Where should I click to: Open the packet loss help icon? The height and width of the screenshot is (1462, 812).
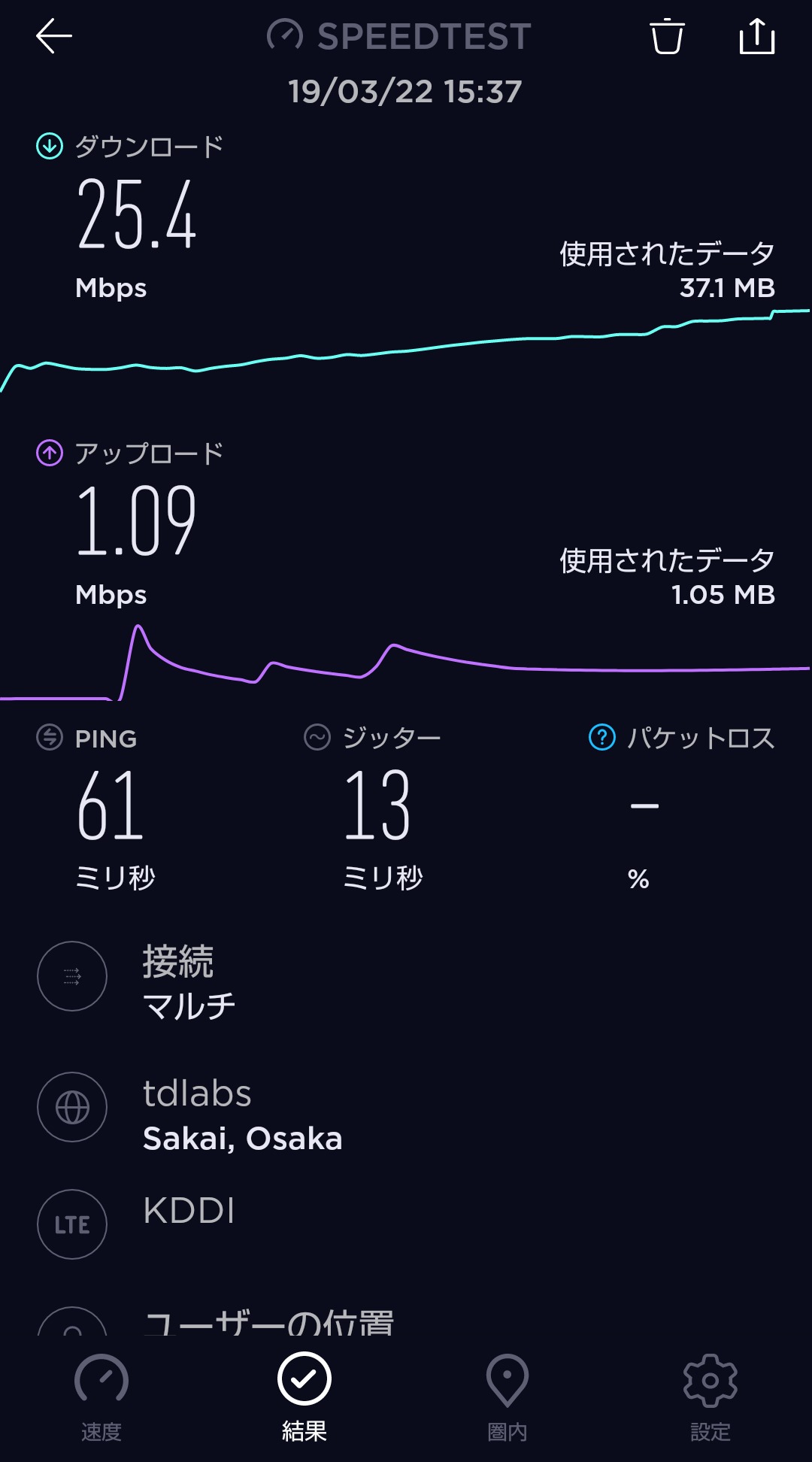coord(601,738)
